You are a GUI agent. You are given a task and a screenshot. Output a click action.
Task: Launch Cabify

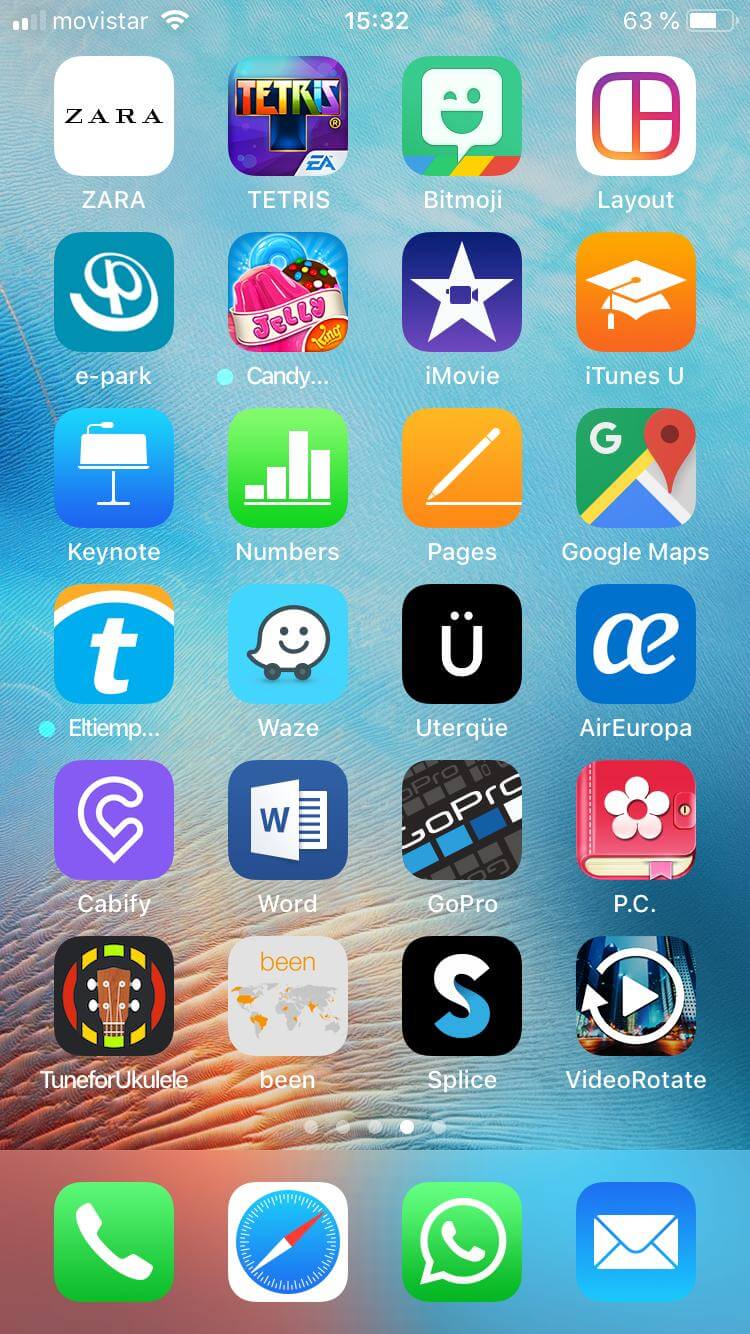pos(113,820)
